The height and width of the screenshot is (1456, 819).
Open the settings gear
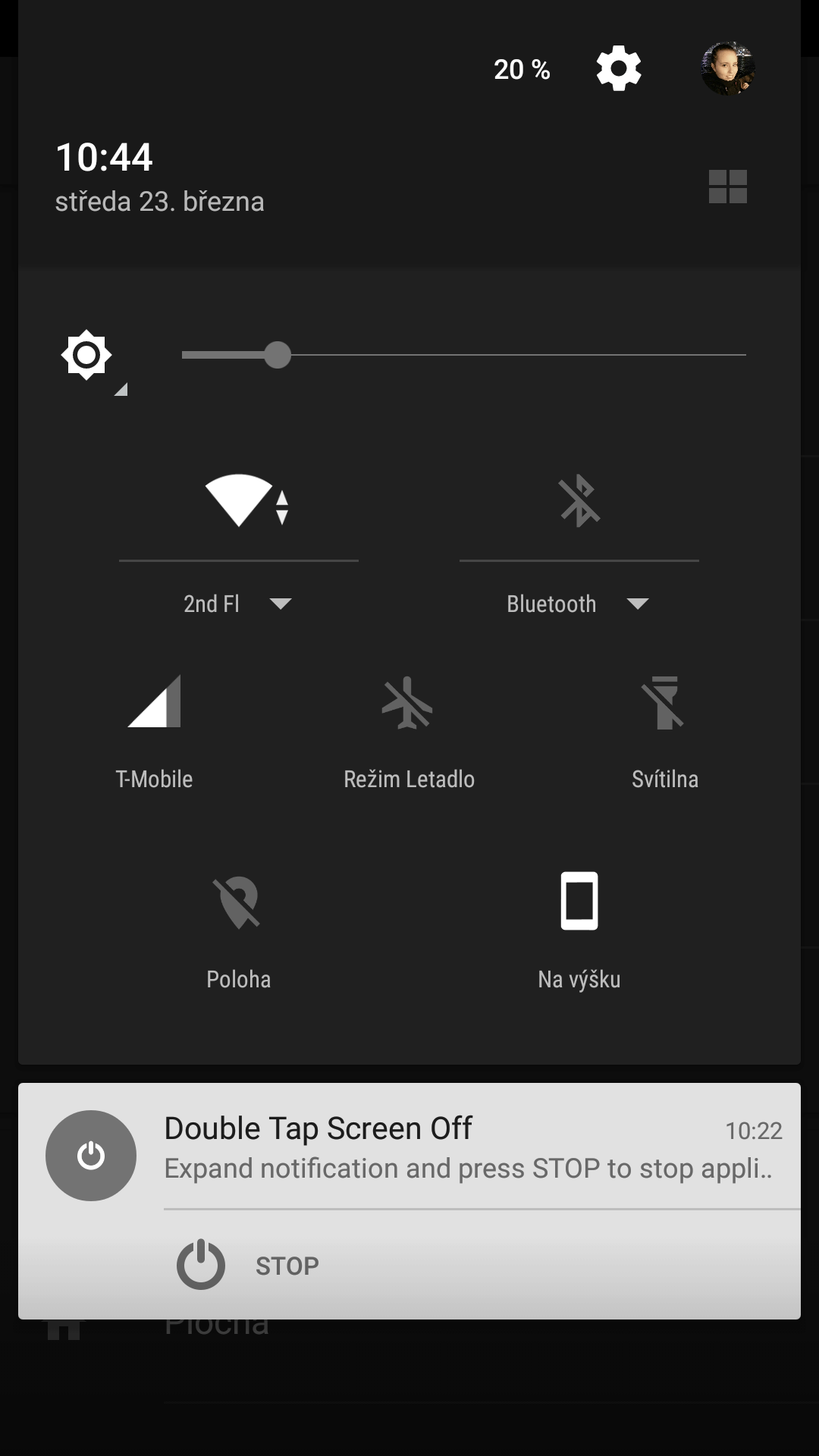point(619,68)
